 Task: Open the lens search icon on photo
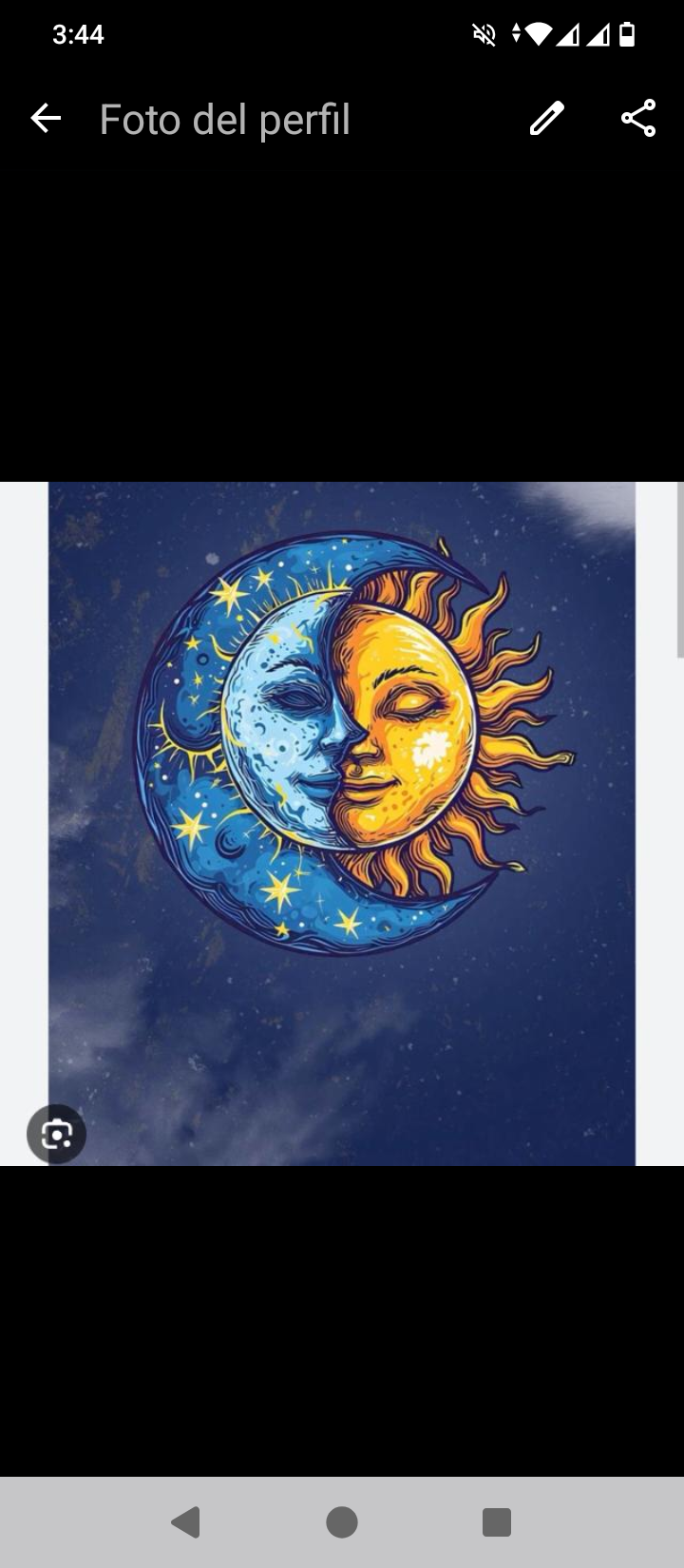coord(57,1134)
